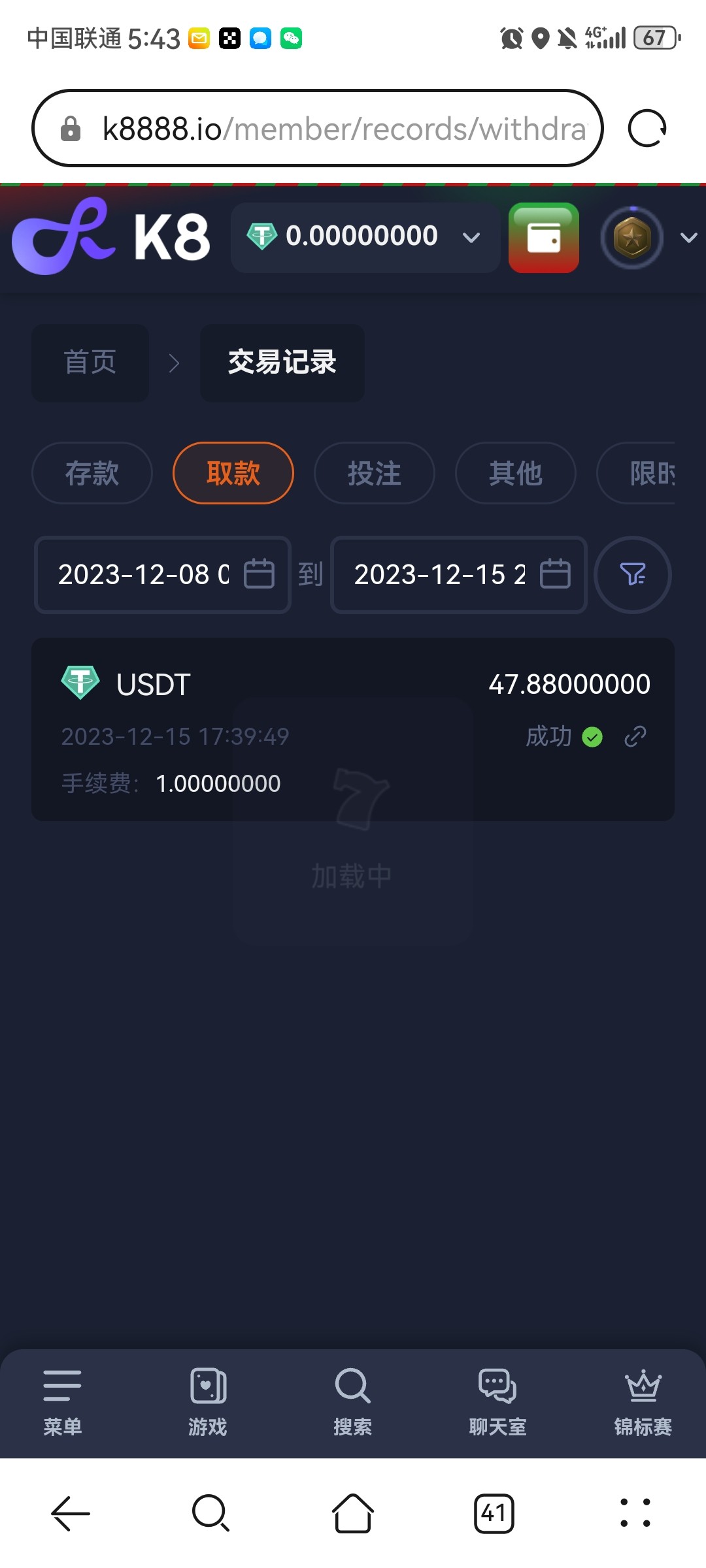Open the wallet button in header

[x=543, y=238]
